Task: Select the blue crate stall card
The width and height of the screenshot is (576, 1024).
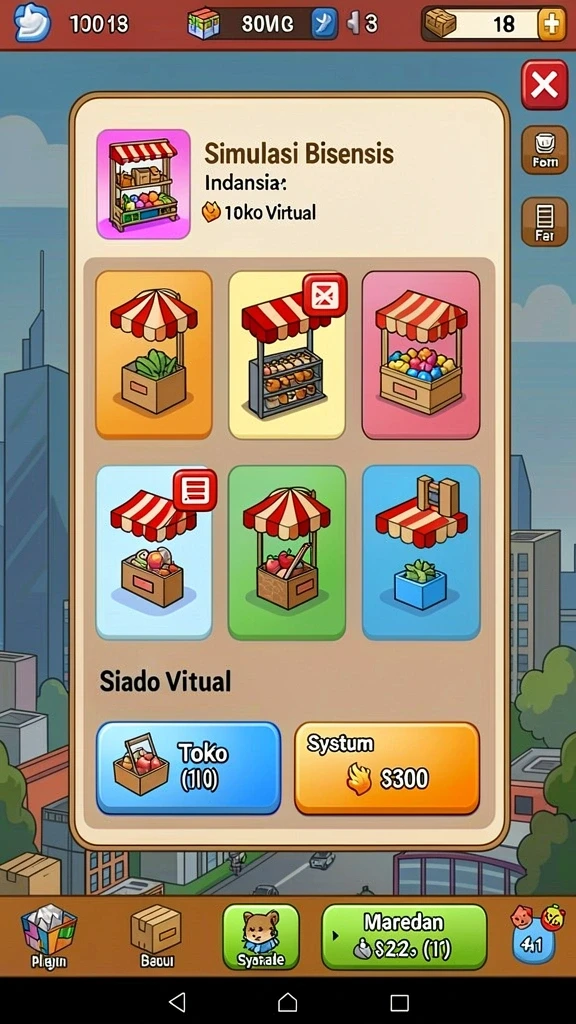Action: 421,552
